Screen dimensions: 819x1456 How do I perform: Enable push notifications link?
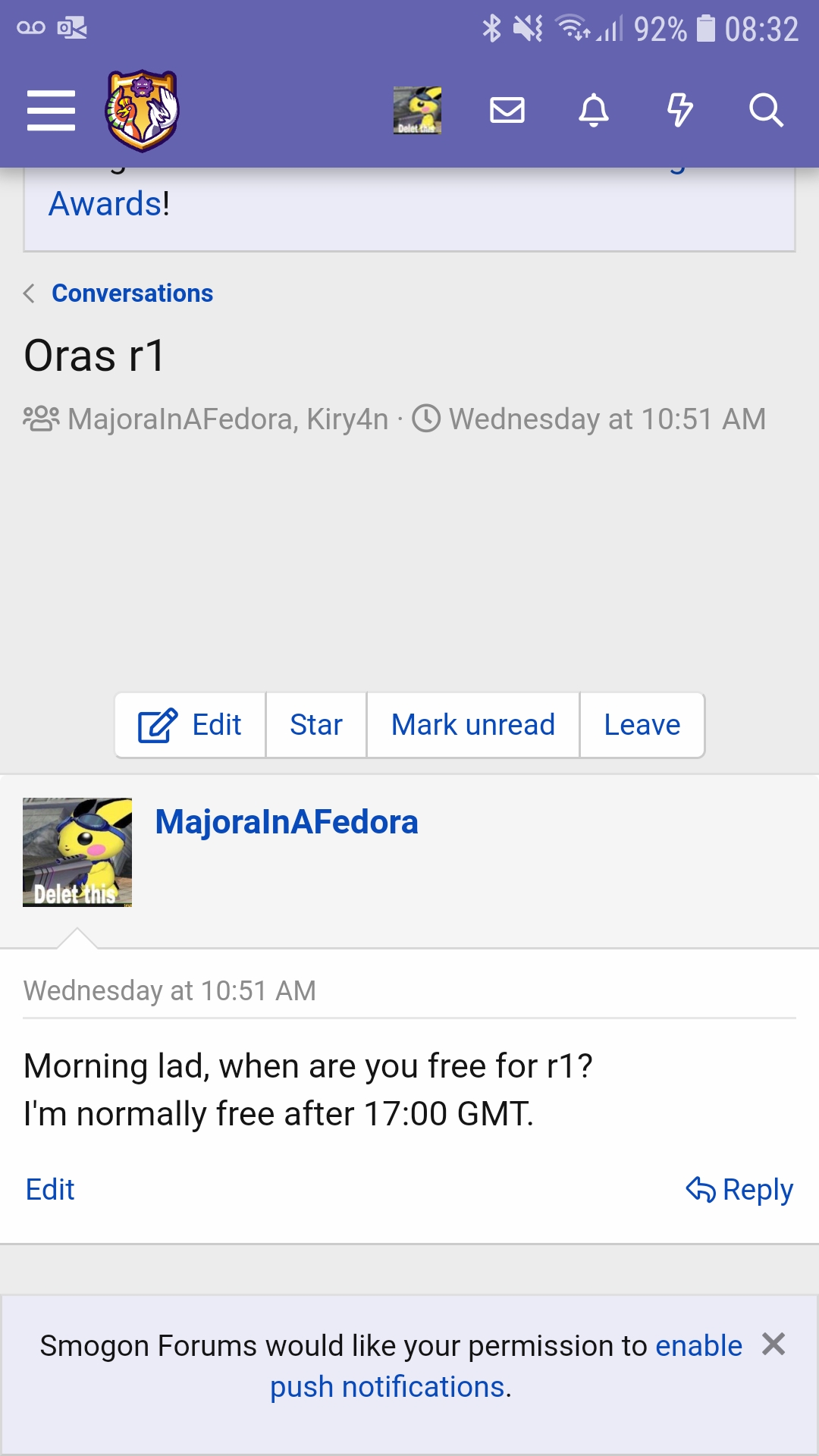pos(506,1367)
